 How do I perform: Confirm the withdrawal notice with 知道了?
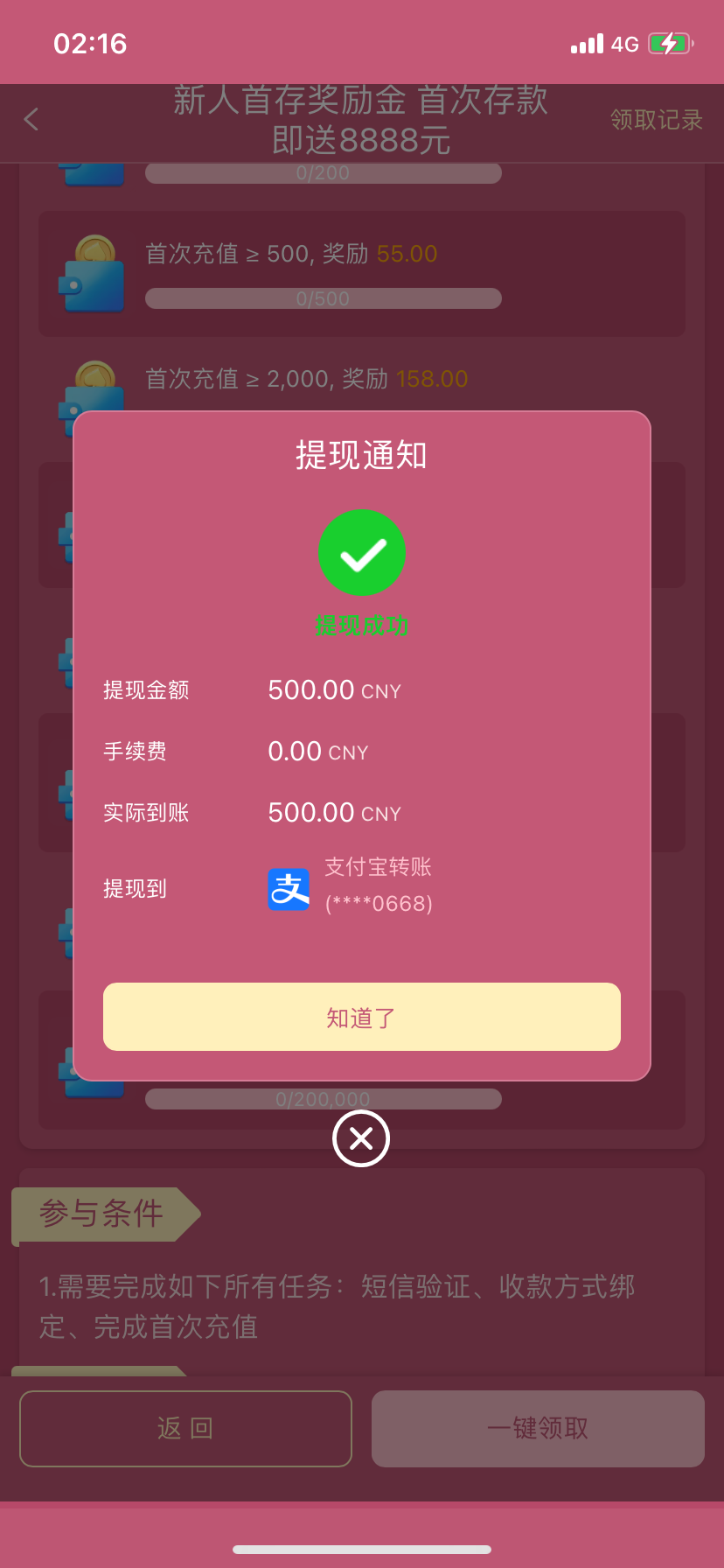(x=361, y=1017)
